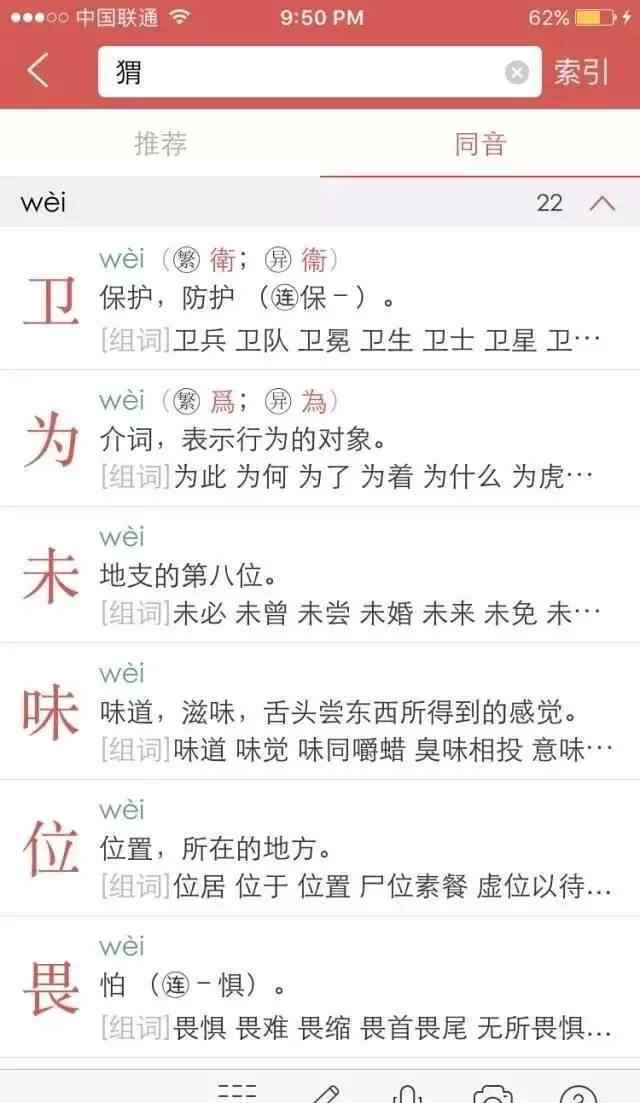Switch to the 推荐 tab
Screen dimensions: 640x1103
[x=160, y=144]
